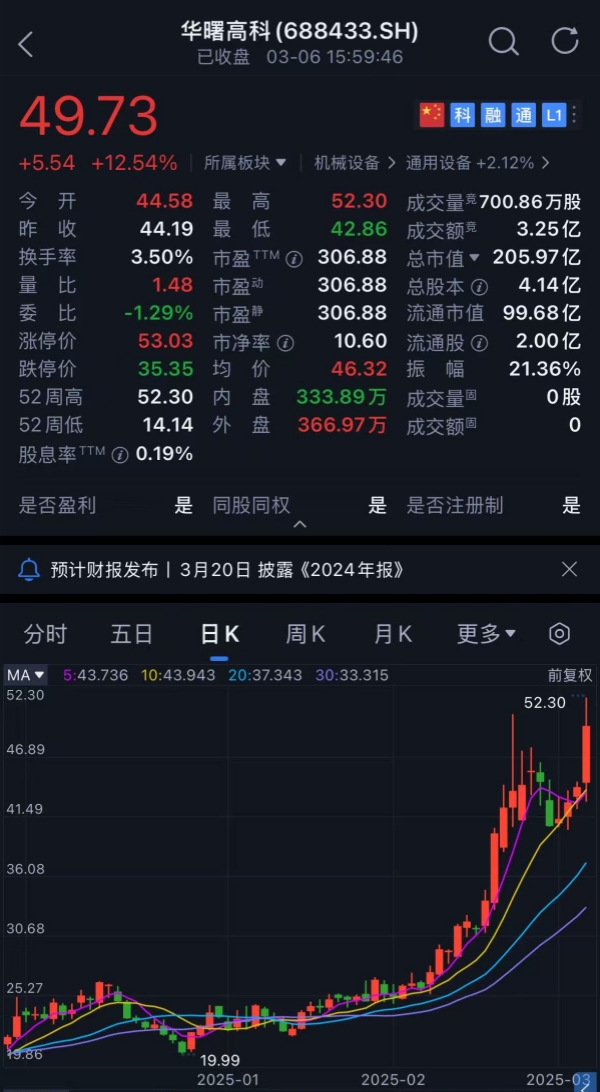The width and height of the screenshot is (600, 1092).
Task: Open the search magnifier icon
Action: (503, 41)
